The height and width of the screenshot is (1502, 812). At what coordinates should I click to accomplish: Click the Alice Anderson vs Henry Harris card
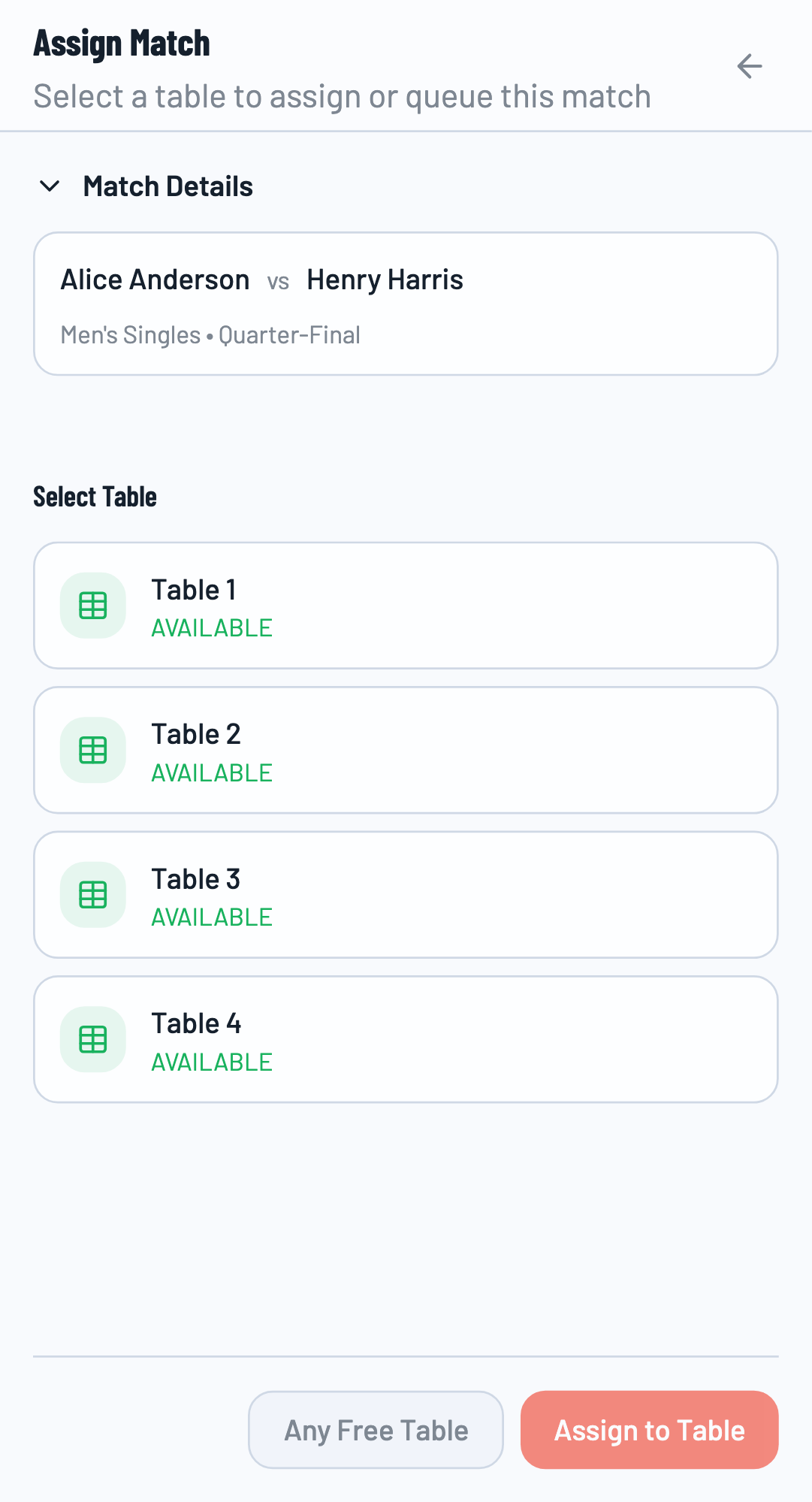pyautogui.click(x=406, y=303)
